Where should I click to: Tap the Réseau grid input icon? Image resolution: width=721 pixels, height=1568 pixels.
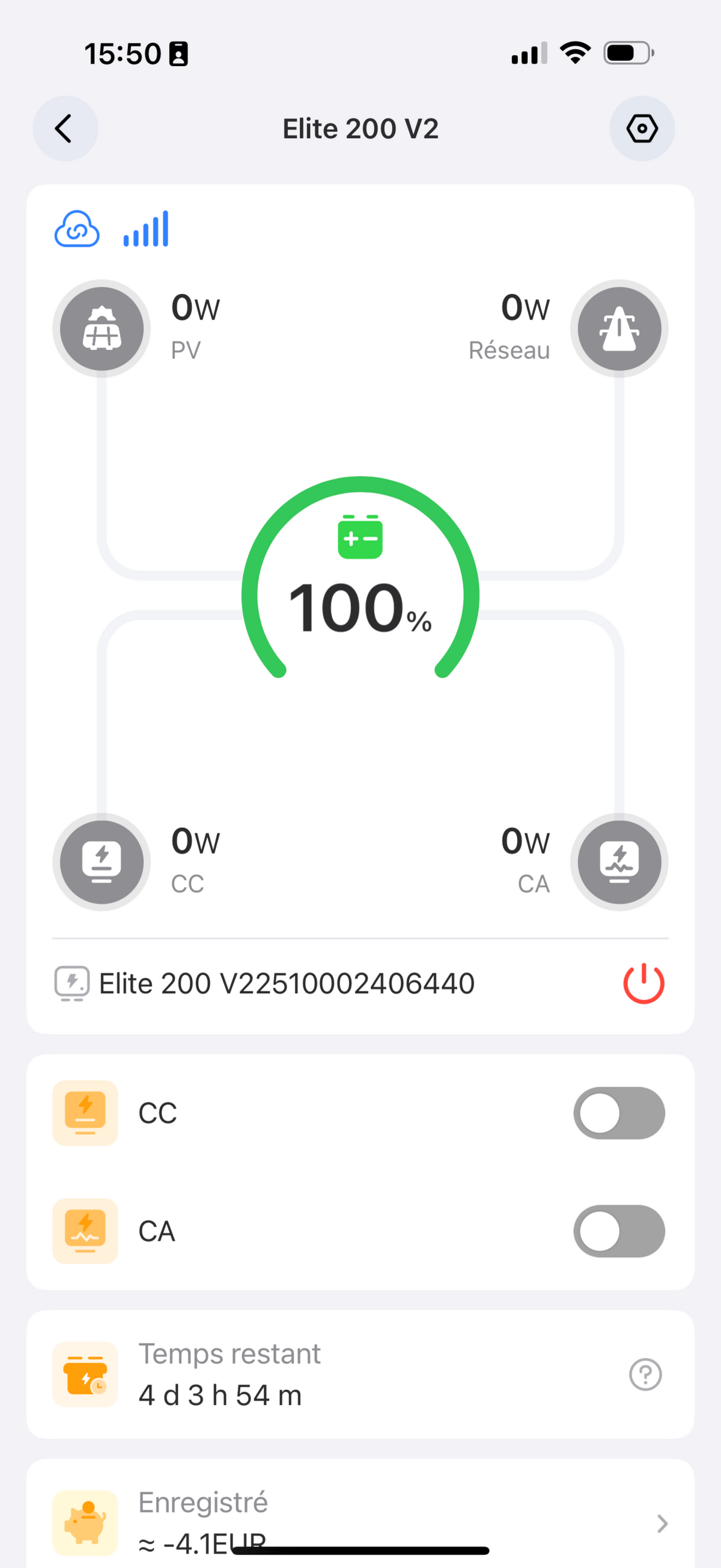pyautogui.click(x=619, y=329)
